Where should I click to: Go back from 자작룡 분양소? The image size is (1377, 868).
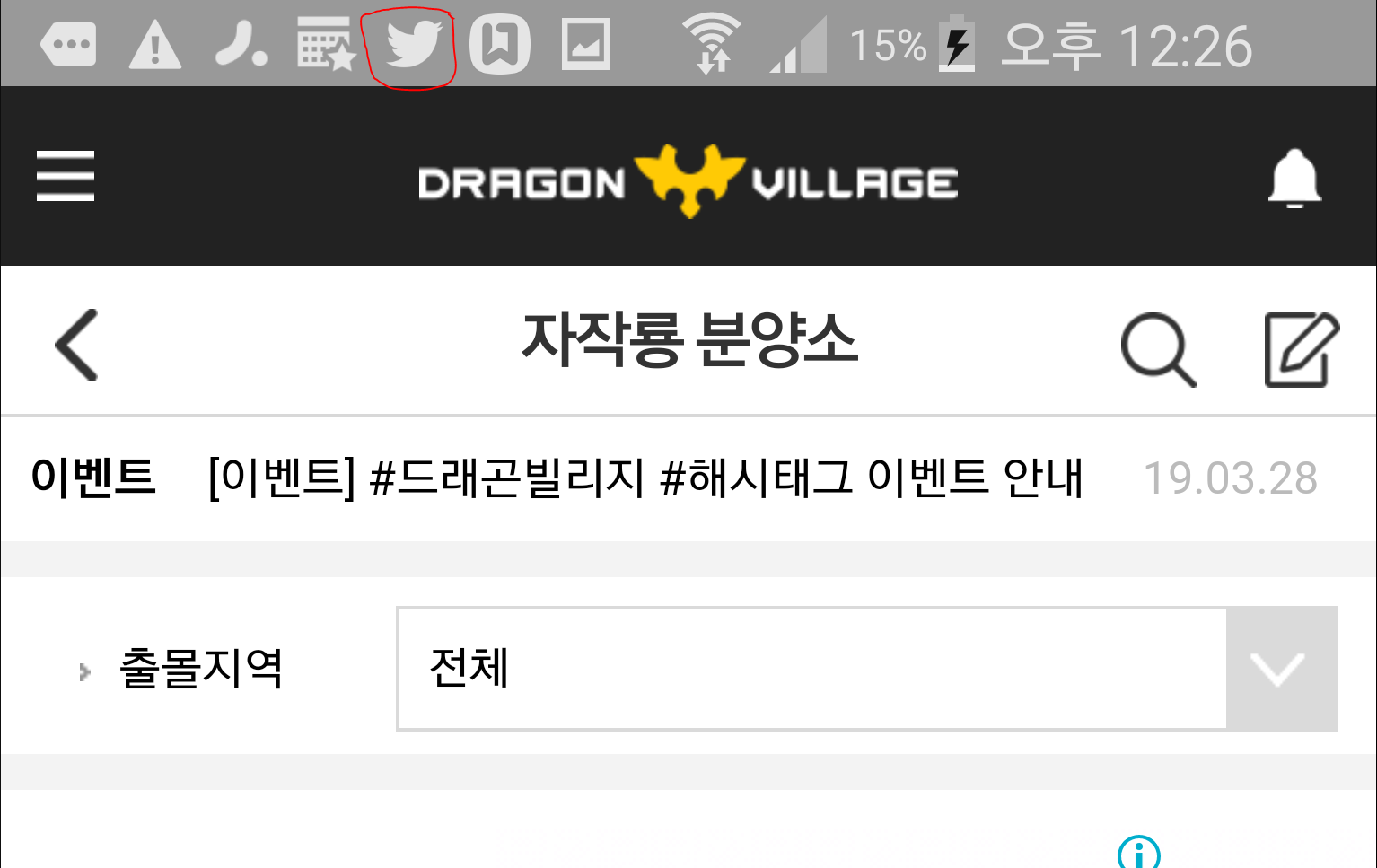[77, 345]
